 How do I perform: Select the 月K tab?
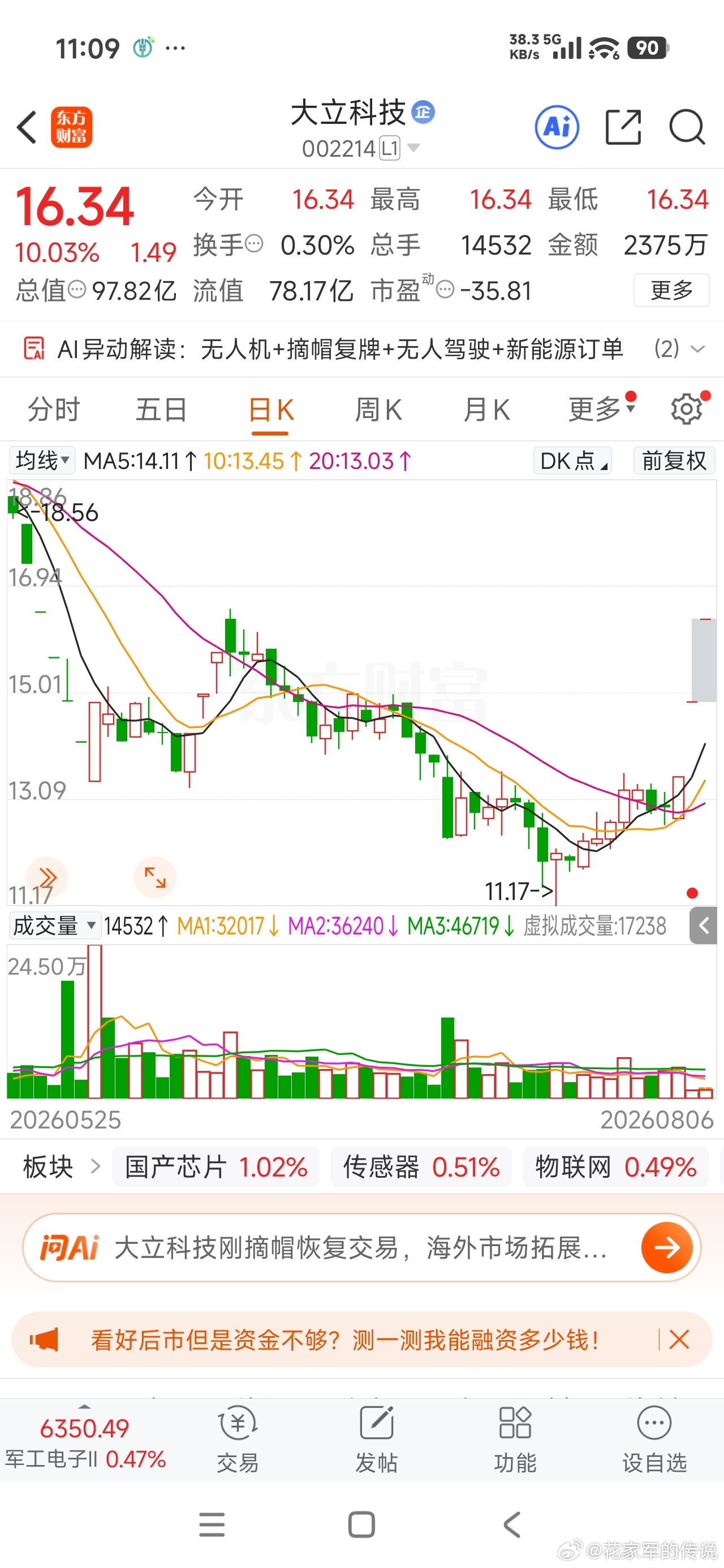point(486,409)
